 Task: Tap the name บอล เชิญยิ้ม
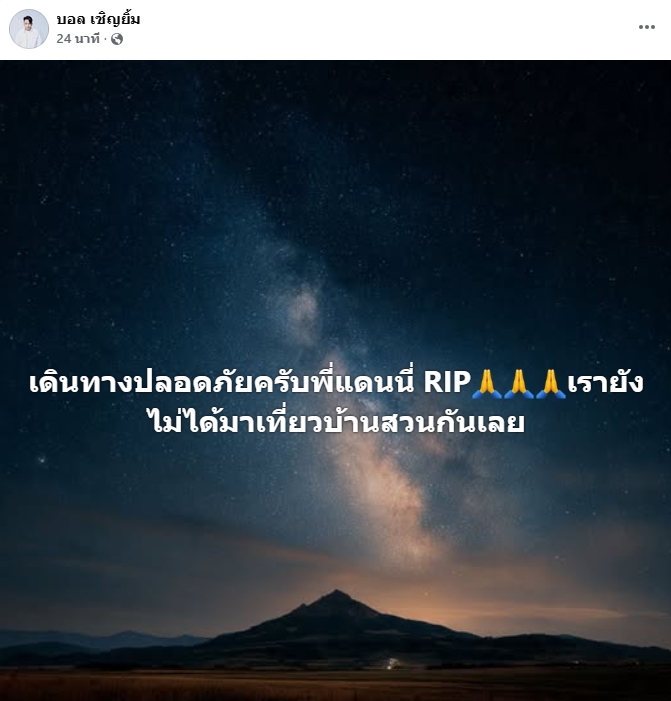point(98,19)
